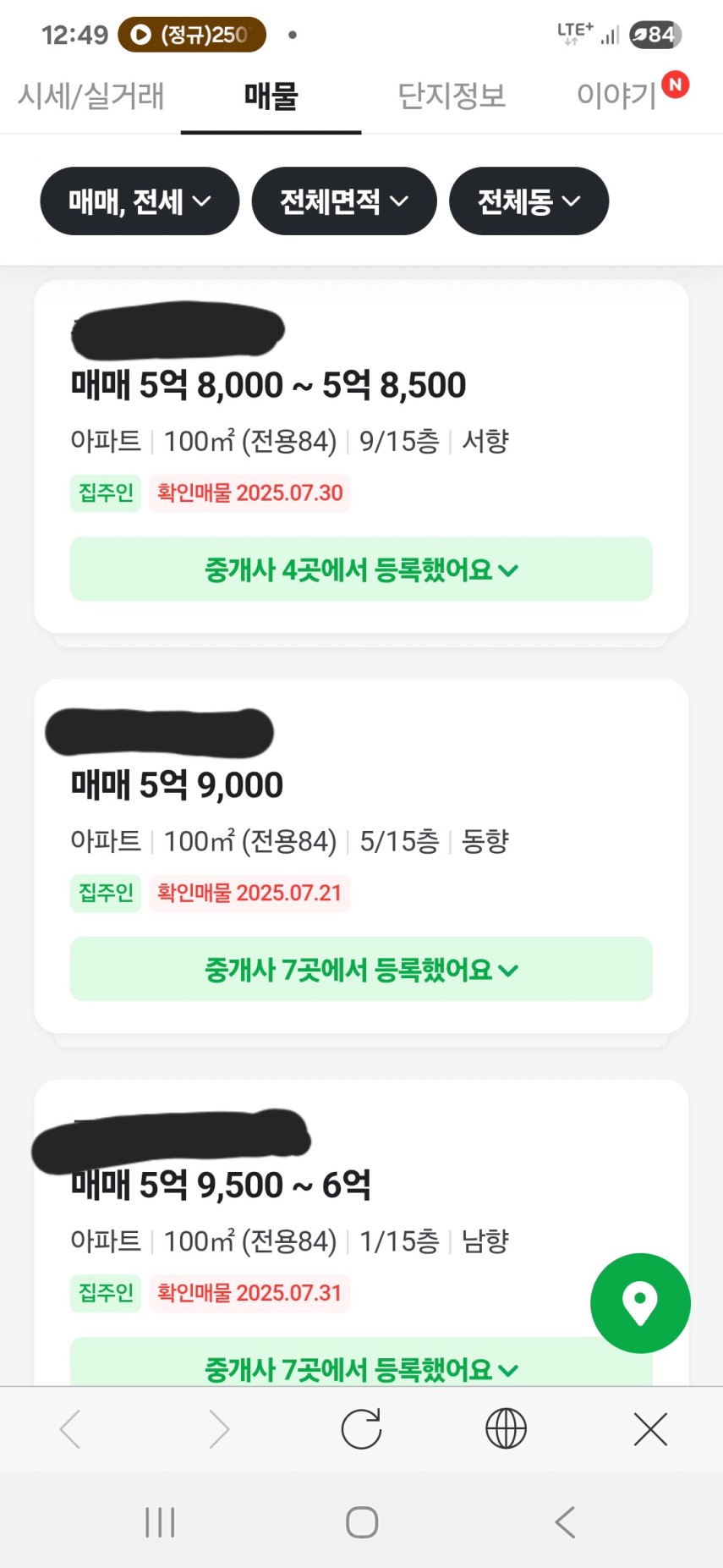Open recent apps from the navigation bar
This screenshot has height=1568, width=723.
pyautogui.click(x=160, y=1522)
